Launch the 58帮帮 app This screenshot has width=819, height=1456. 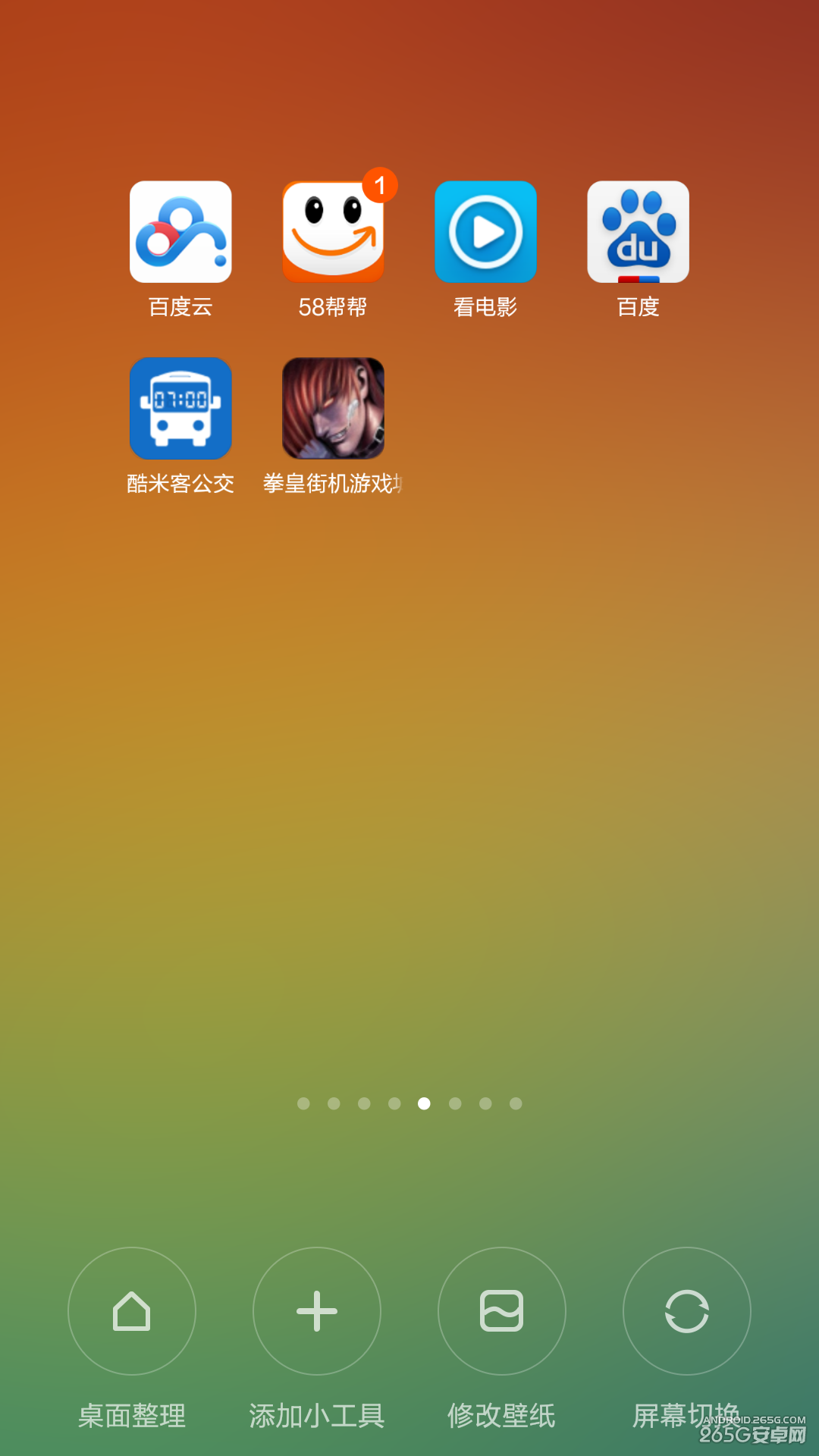coord(333,232)
